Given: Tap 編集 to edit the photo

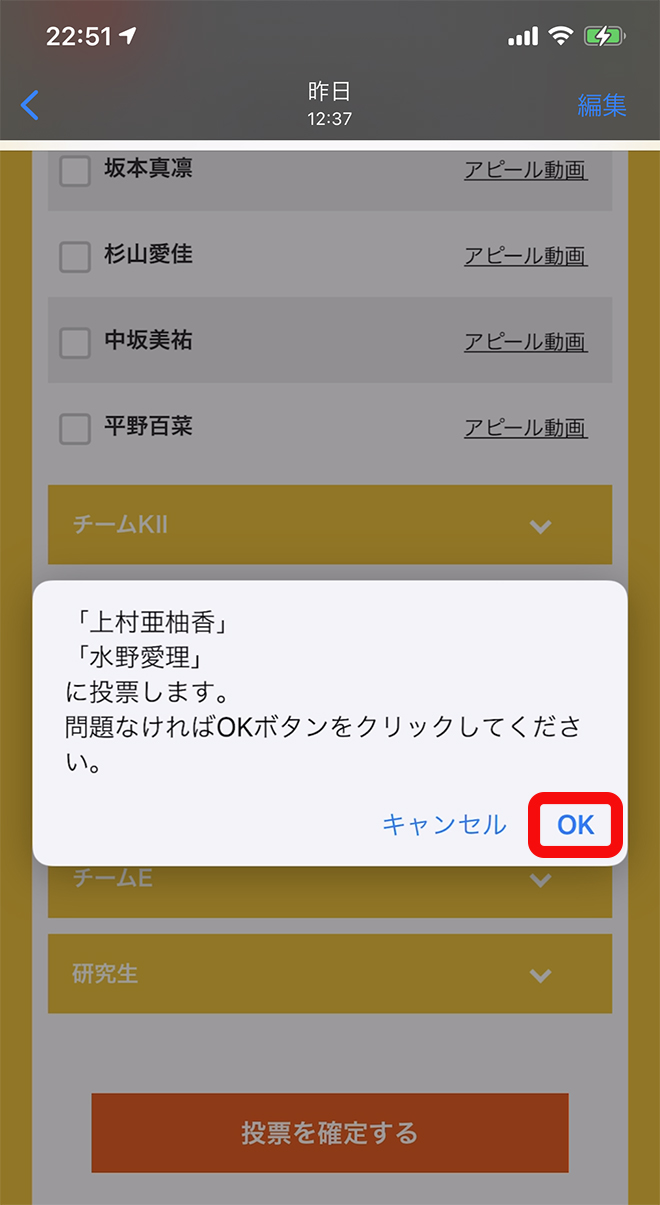Looking at the screenshot, I should coord(601,105).
